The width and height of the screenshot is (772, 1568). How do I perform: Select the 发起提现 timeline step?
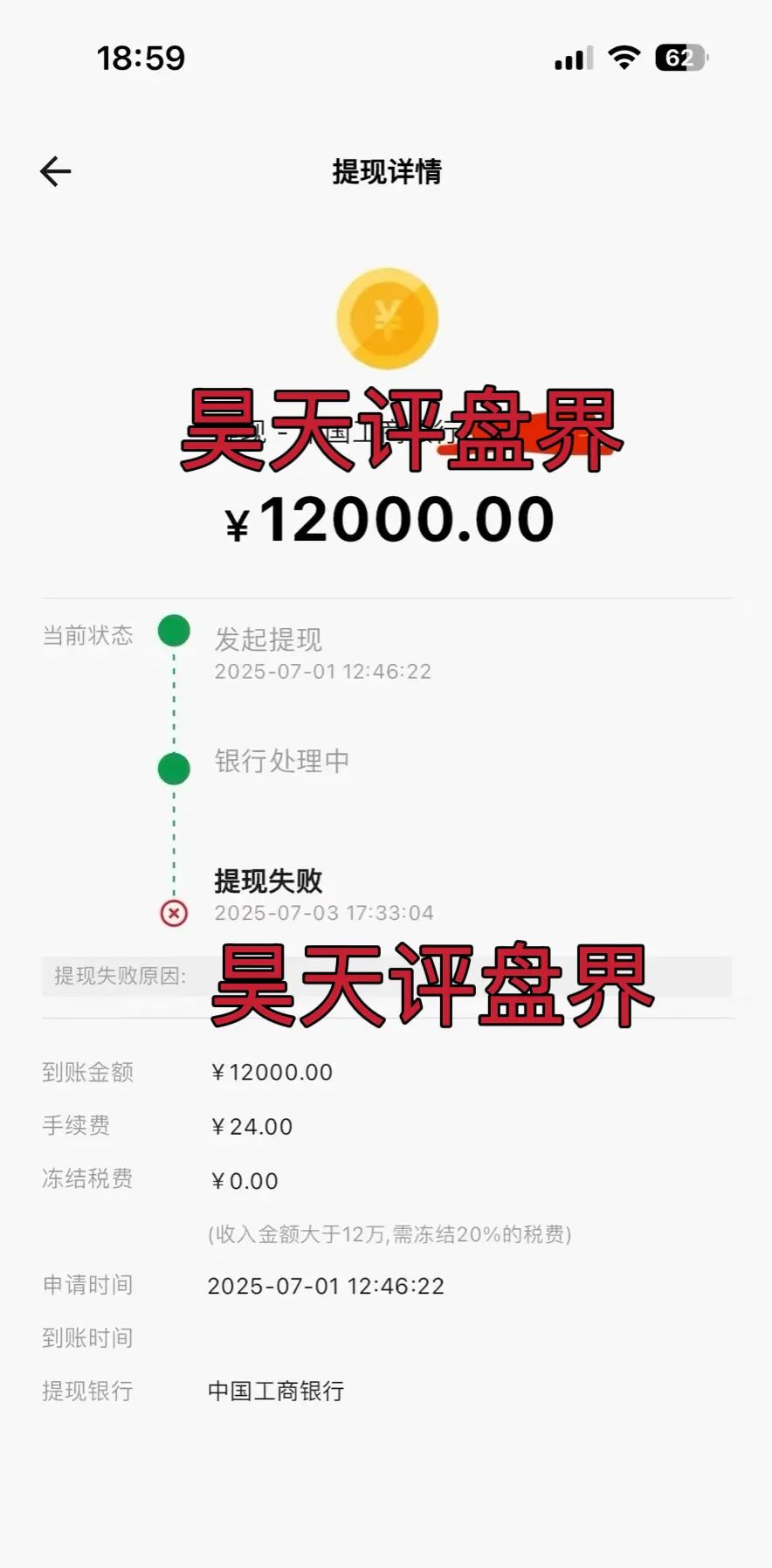(268, 640)
